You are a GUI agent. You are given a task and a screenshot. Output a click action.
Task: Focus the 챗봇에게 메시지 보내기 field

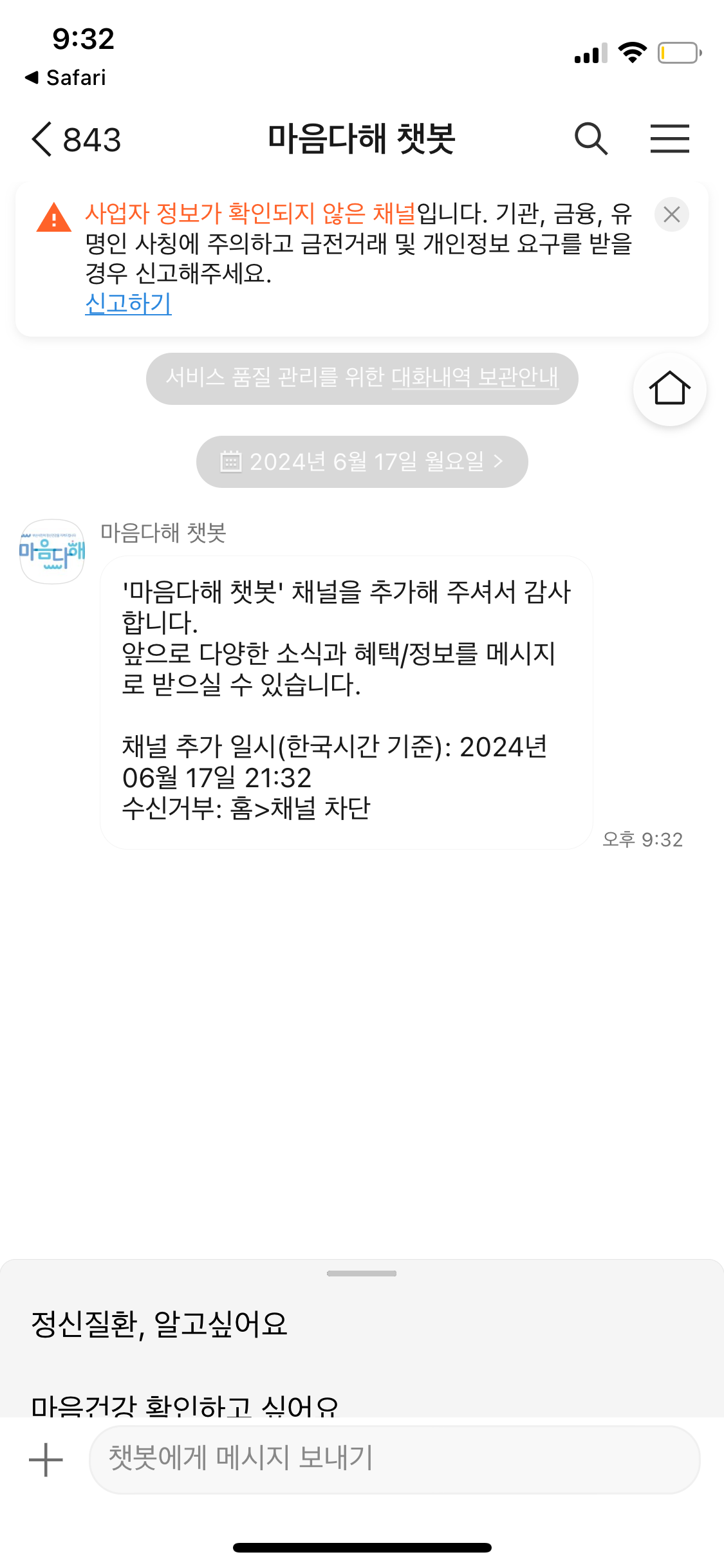point(394,1459)
